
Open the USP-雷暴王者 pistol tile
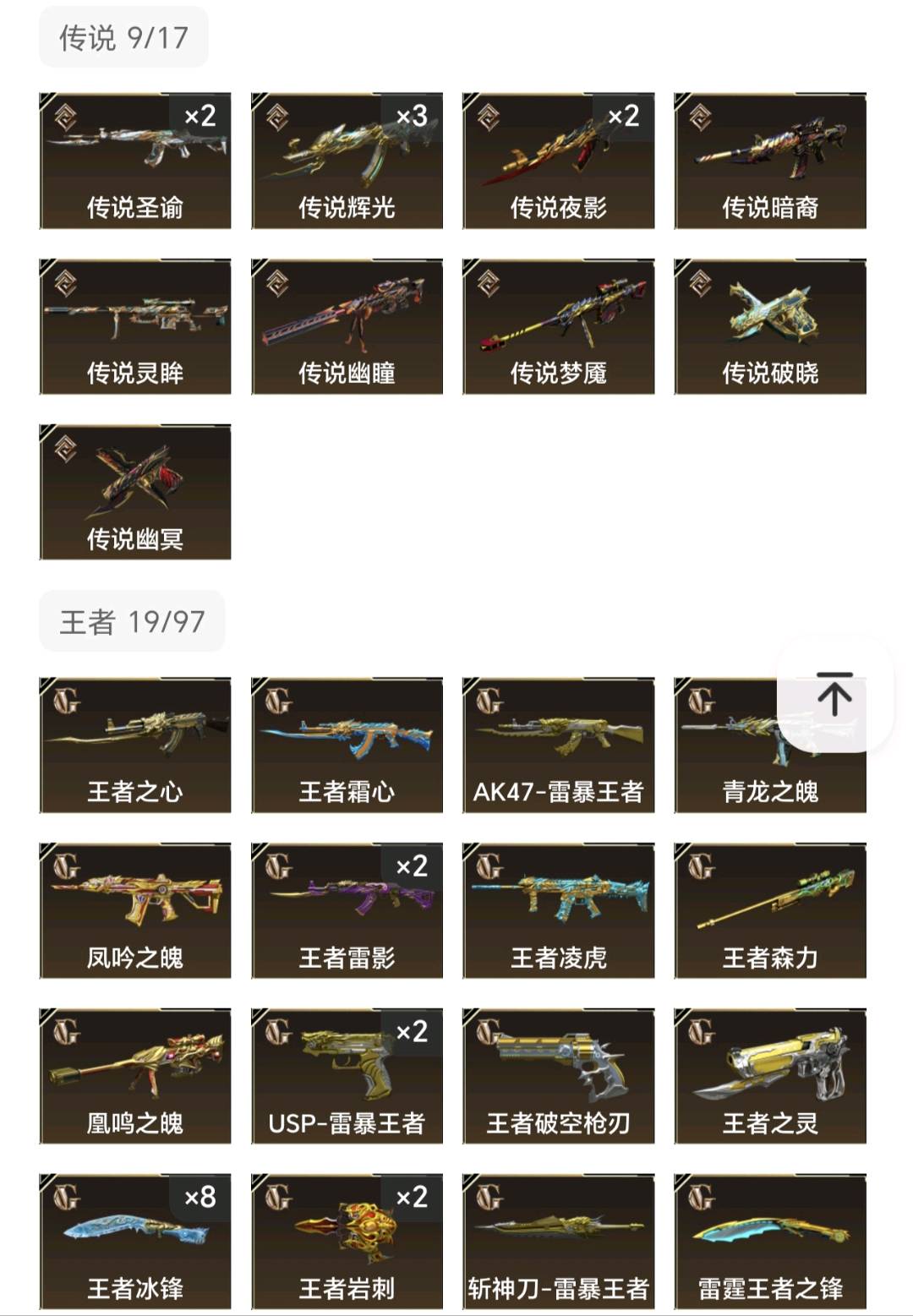click(x=347, y=1076)
